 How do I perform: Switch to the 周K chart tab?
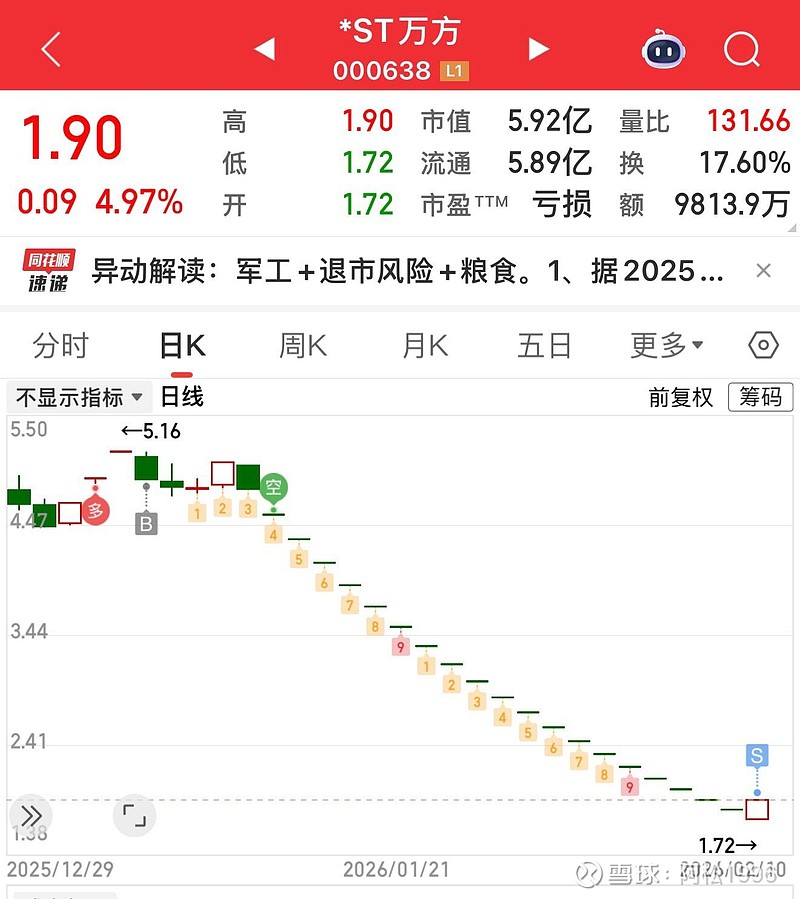pyautogui.click(x=303, y=346)
